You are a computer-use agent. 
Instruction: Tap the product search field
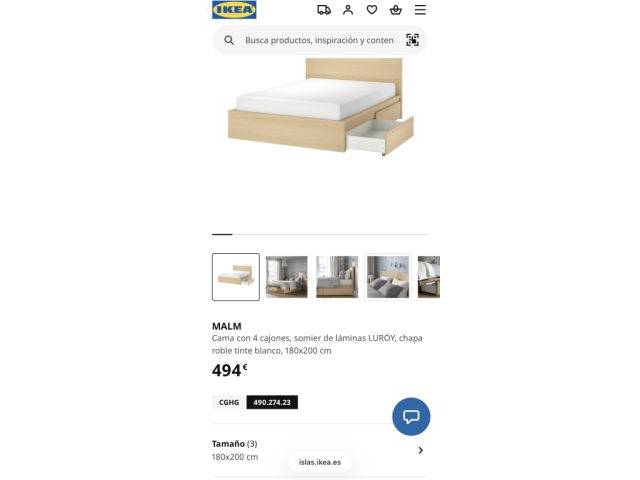pos(318,40)
